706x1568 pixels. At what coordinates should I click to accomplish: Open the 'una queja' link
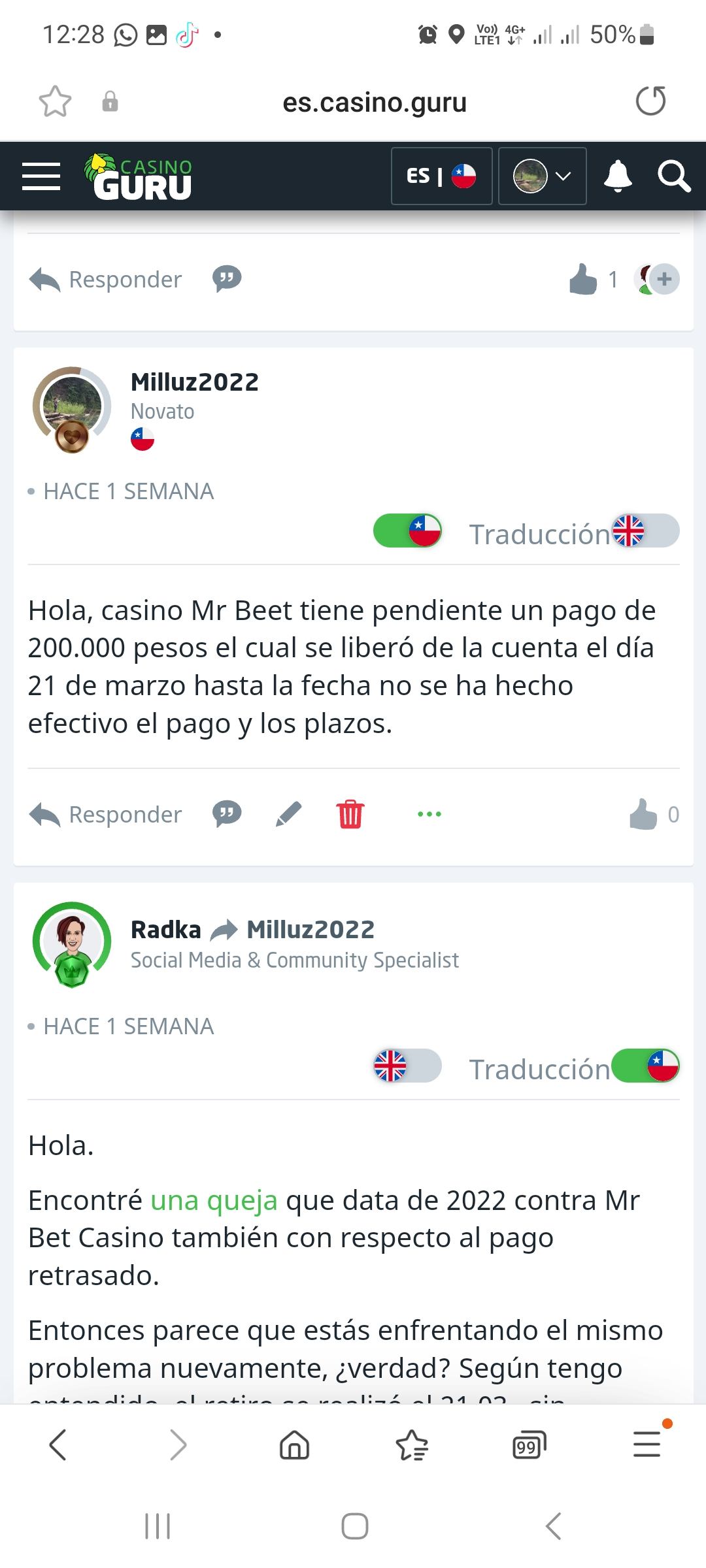(x=214, y=1200)
